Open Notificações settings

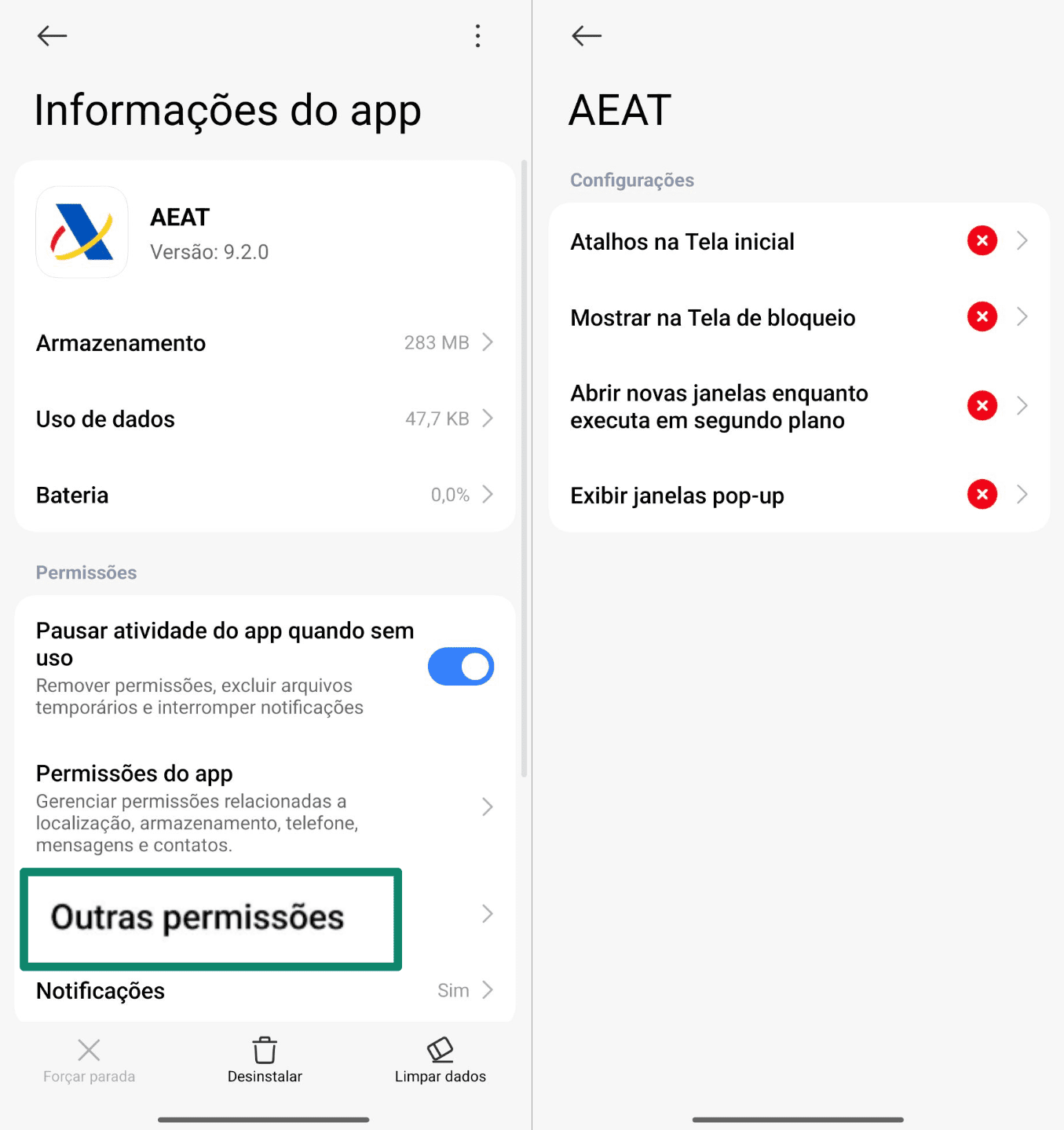(265, 990)
